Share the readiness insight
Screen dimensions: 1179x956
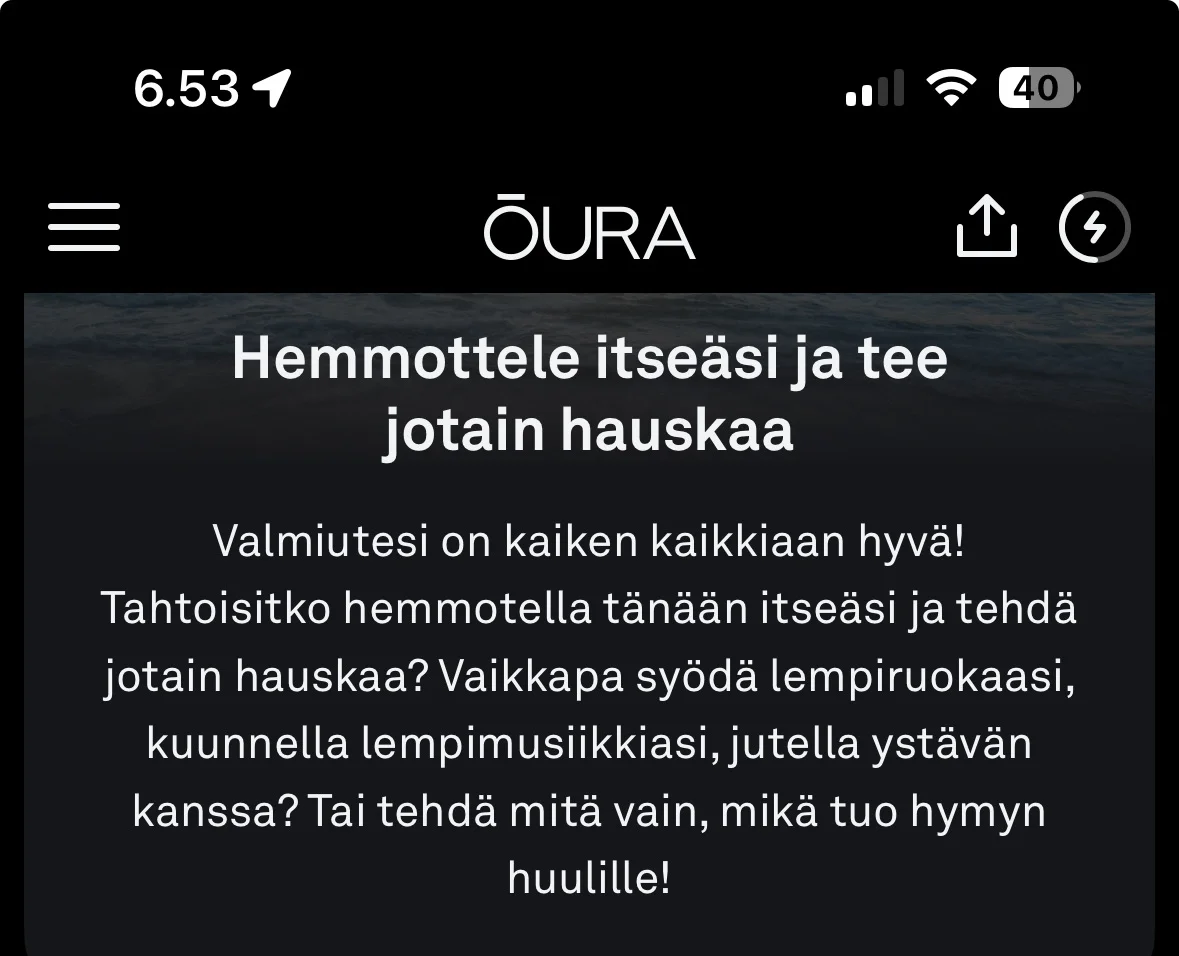coord(986,227)
